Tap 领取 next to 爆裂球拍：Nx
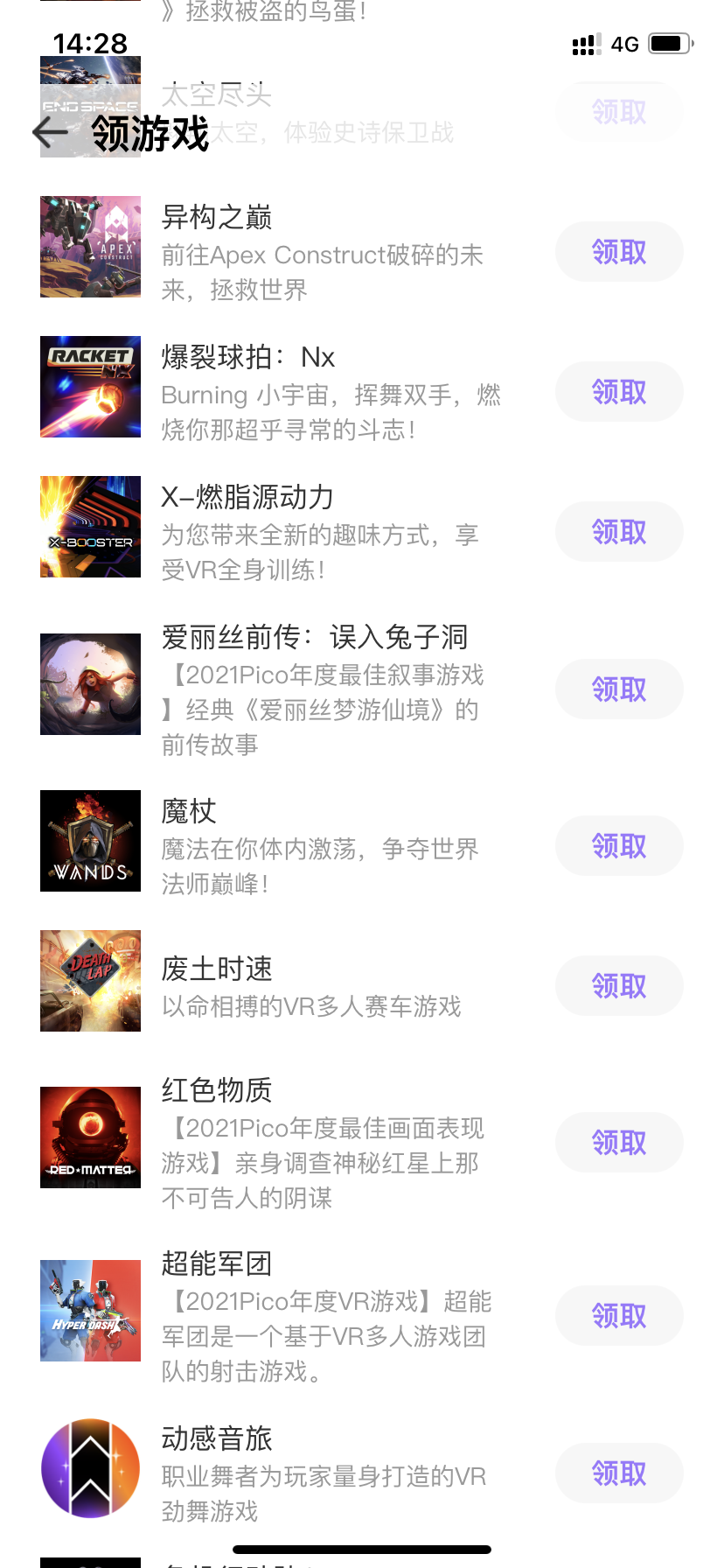Image resolution: width=724 pixels, height=1568 pixels. tap(619, 391)
